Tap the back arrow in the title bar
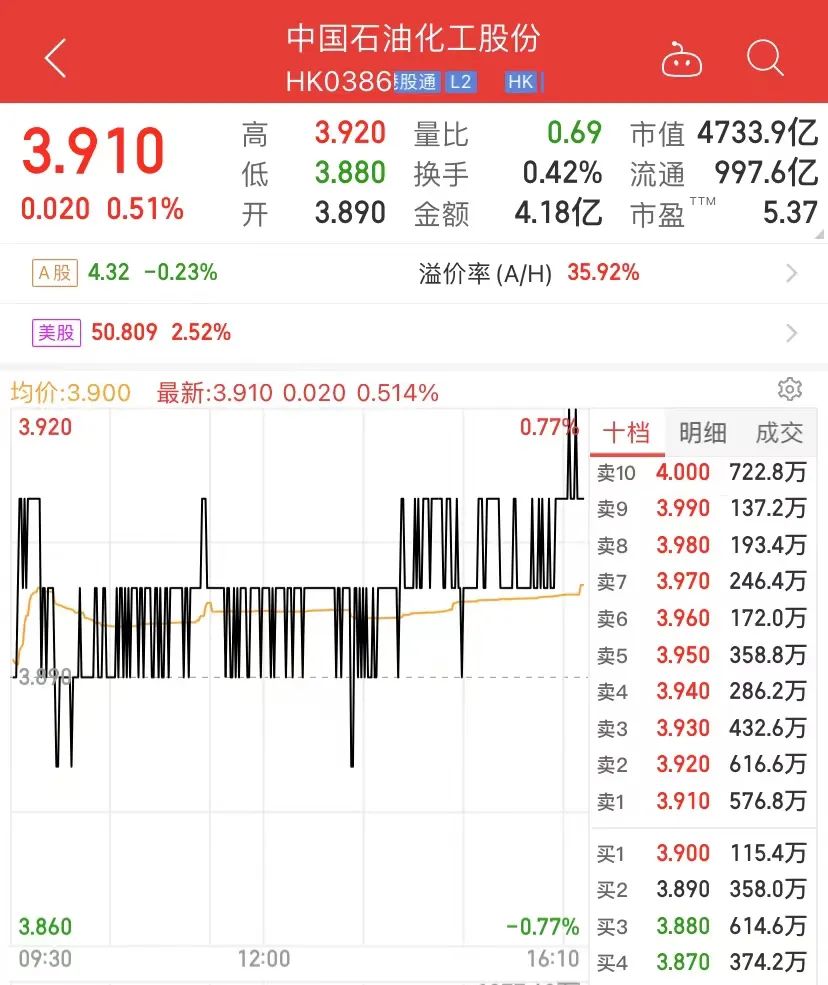Image resolution: width=828 pixels, height=985 pixels. click(x=57, y=57)
